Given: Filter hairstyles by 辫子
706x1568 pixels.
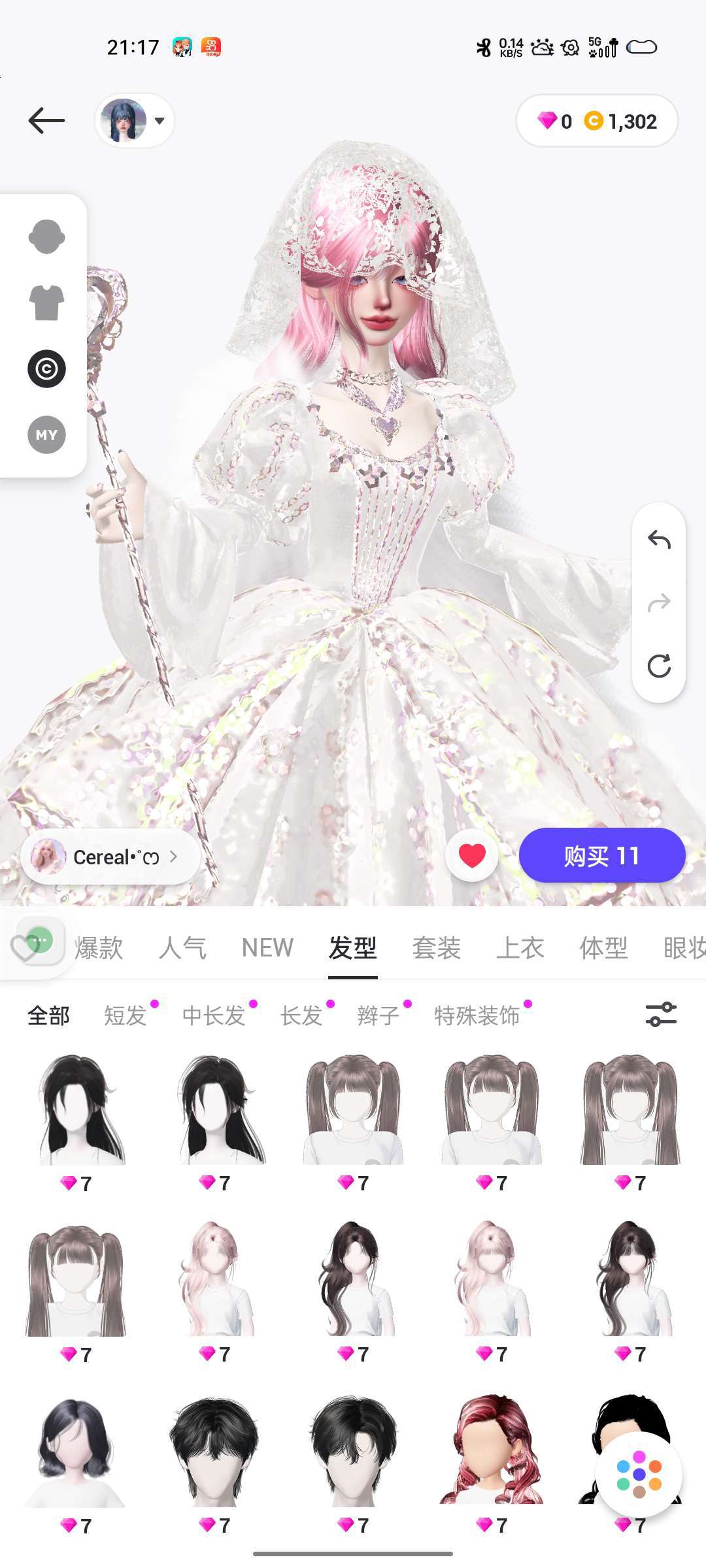Looking at the screenshot, I should (378, 1016).
